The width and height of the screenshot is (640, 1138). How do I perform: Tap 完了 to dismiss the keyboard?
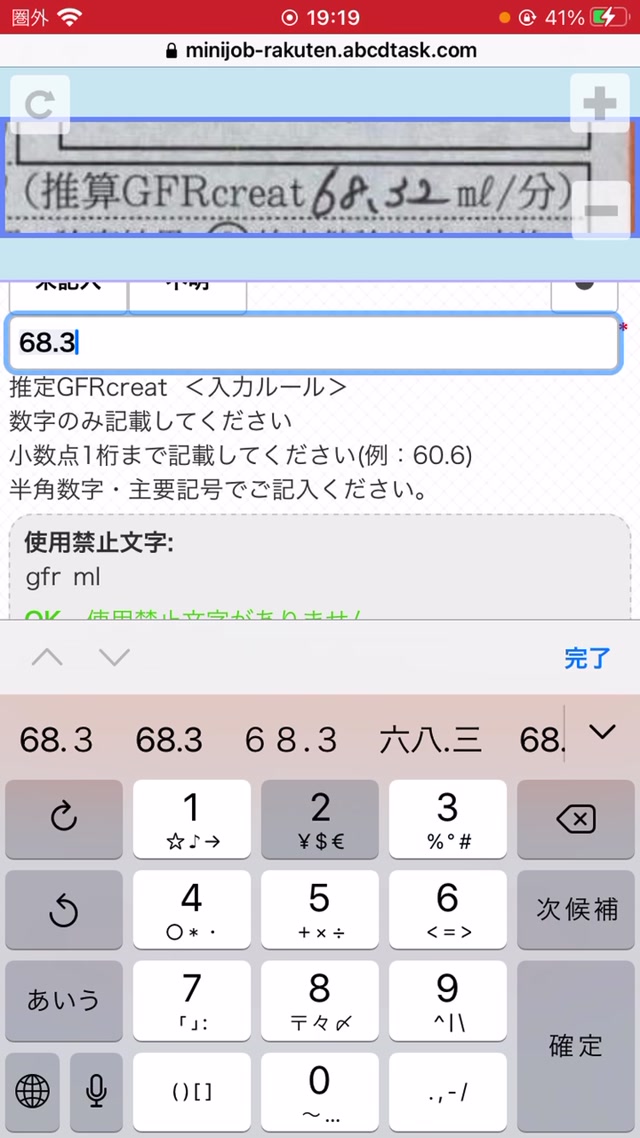[588, 658]
